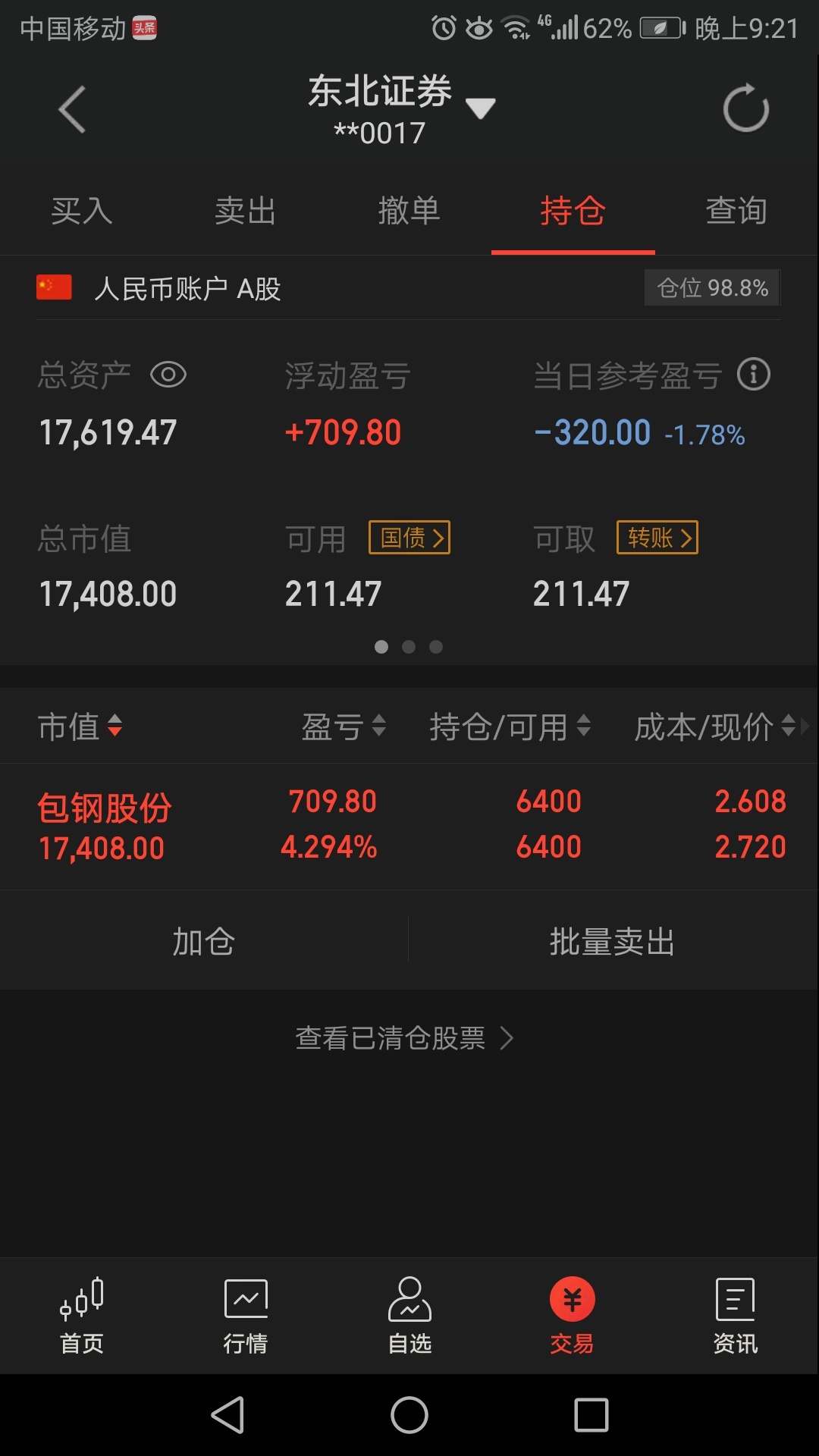Show info about 当日参考盈亏
The width and height of the screenshot is (819, 1456).
pos(754,375)
